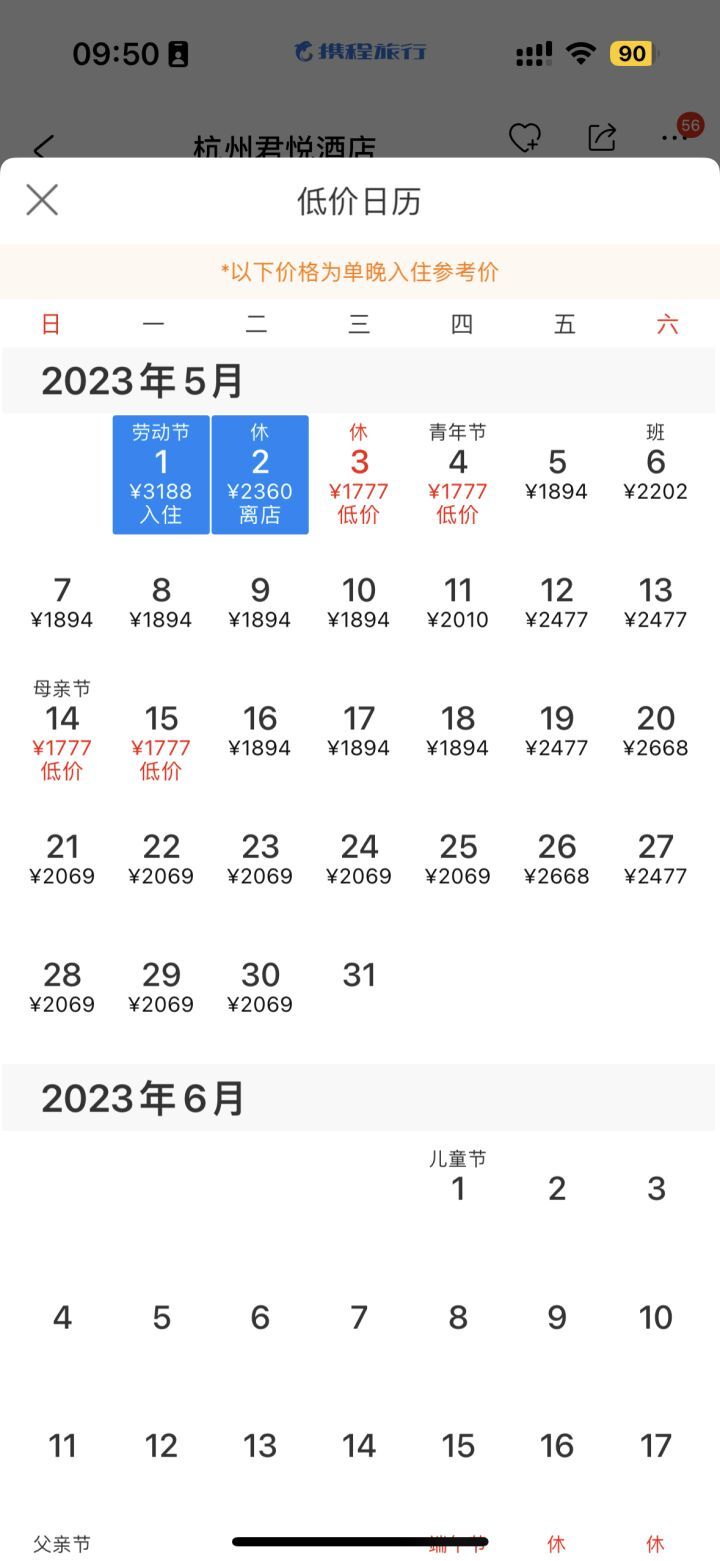Tap May 31 date

pyautogui.click(x=359, y=976)
